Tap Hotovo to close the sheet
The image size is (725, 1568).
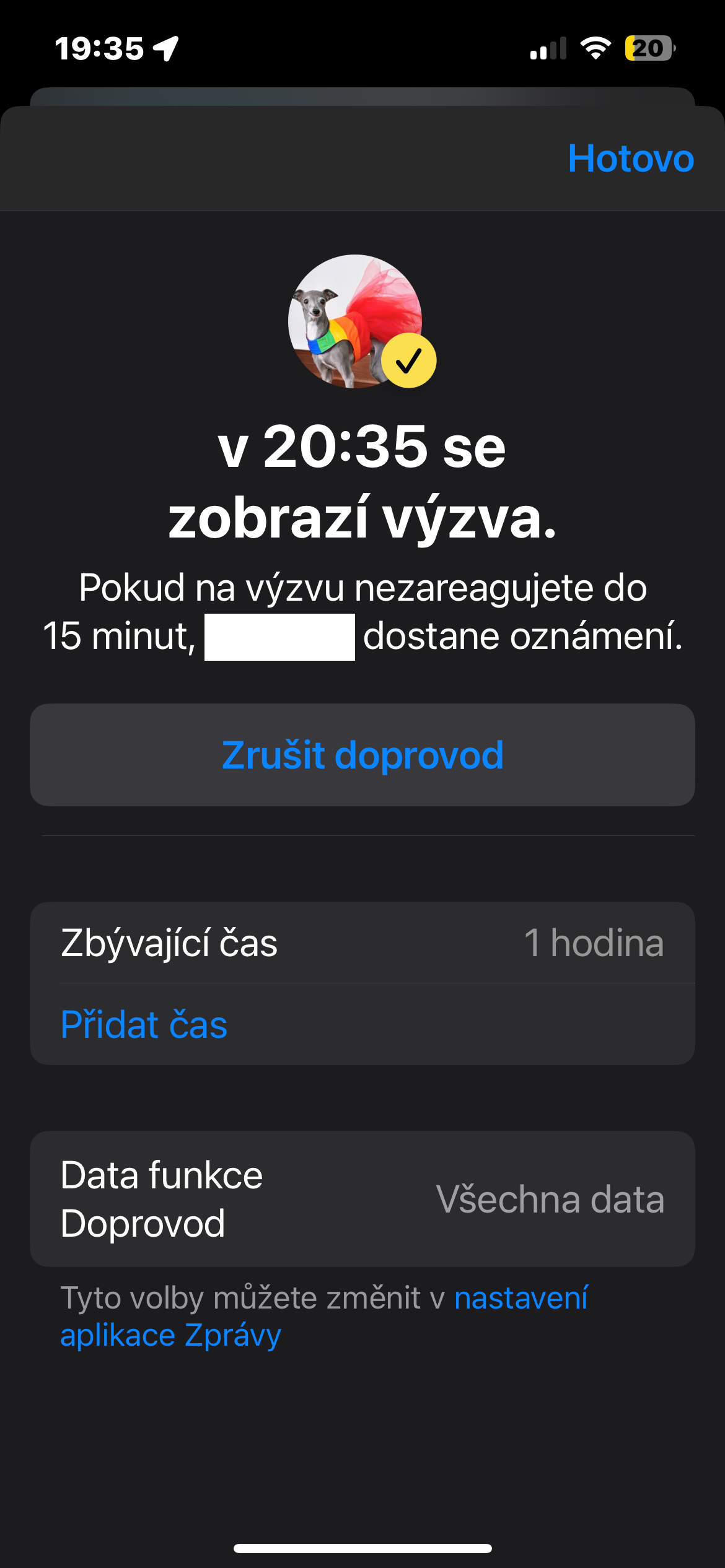tap(630, 159)
